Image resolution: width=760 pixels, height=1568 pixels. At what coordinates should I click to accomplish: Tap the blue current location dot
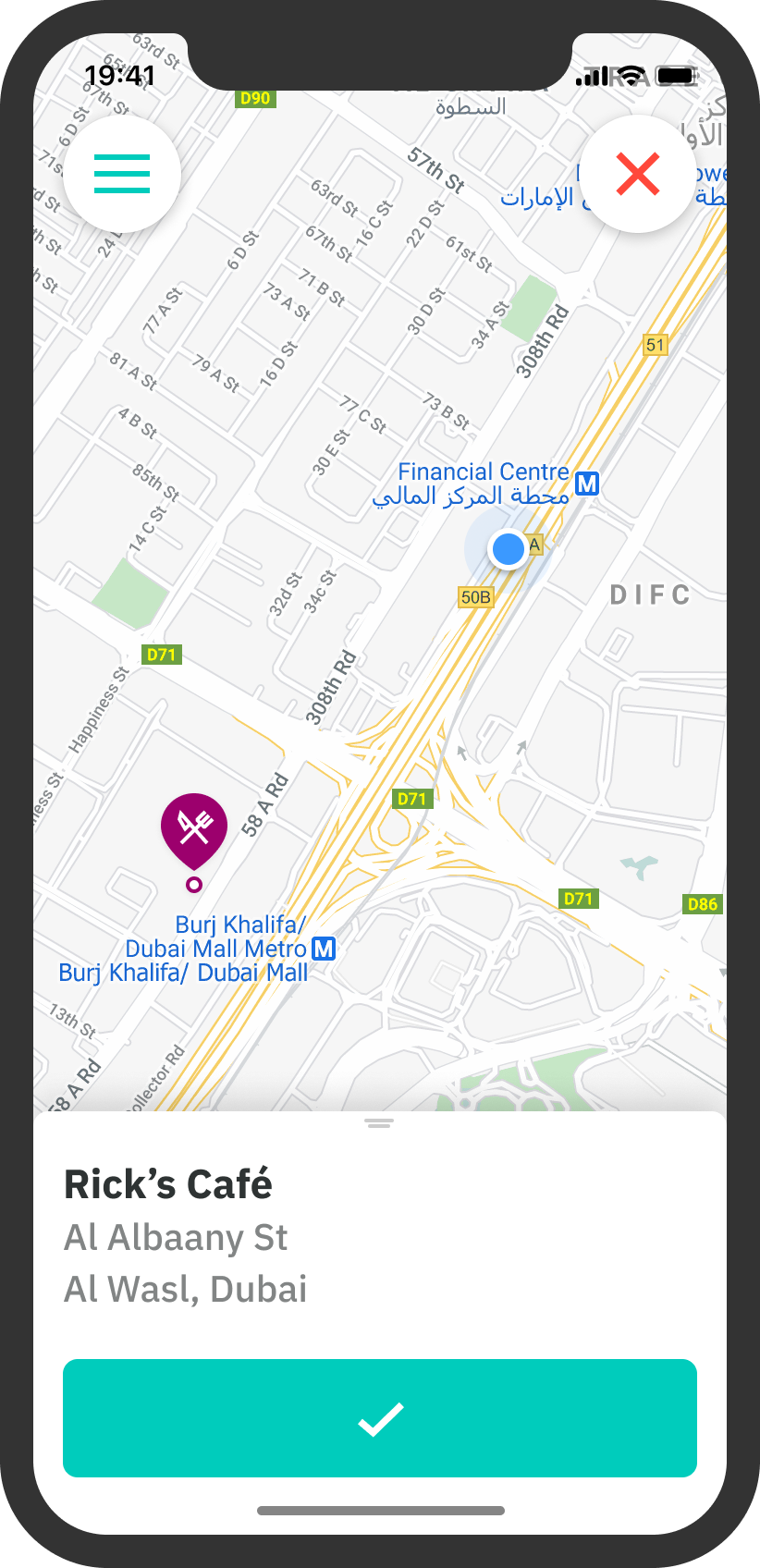tap(508, 549)
